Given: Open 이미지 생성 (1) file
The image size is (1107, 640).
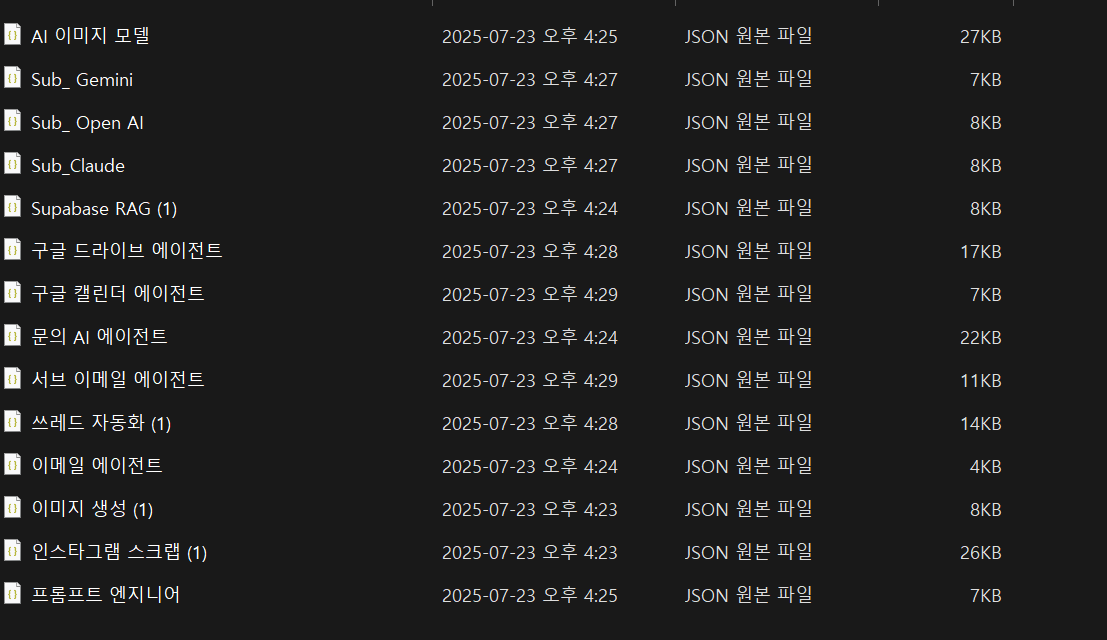Looking at the screenshot, I should pyautogui.click(x=91, y=509).
